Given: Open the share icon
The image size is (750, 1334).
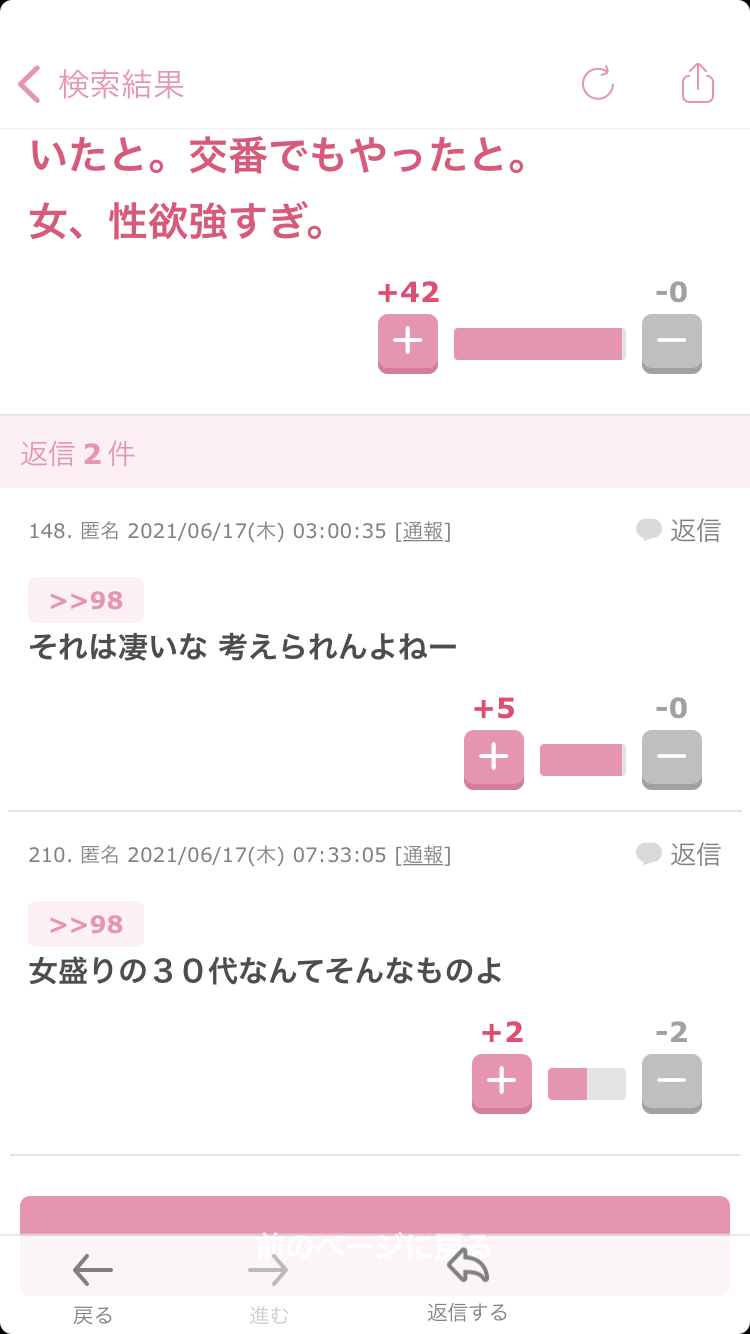Looking at the screenshot, I should pos(698,83).
